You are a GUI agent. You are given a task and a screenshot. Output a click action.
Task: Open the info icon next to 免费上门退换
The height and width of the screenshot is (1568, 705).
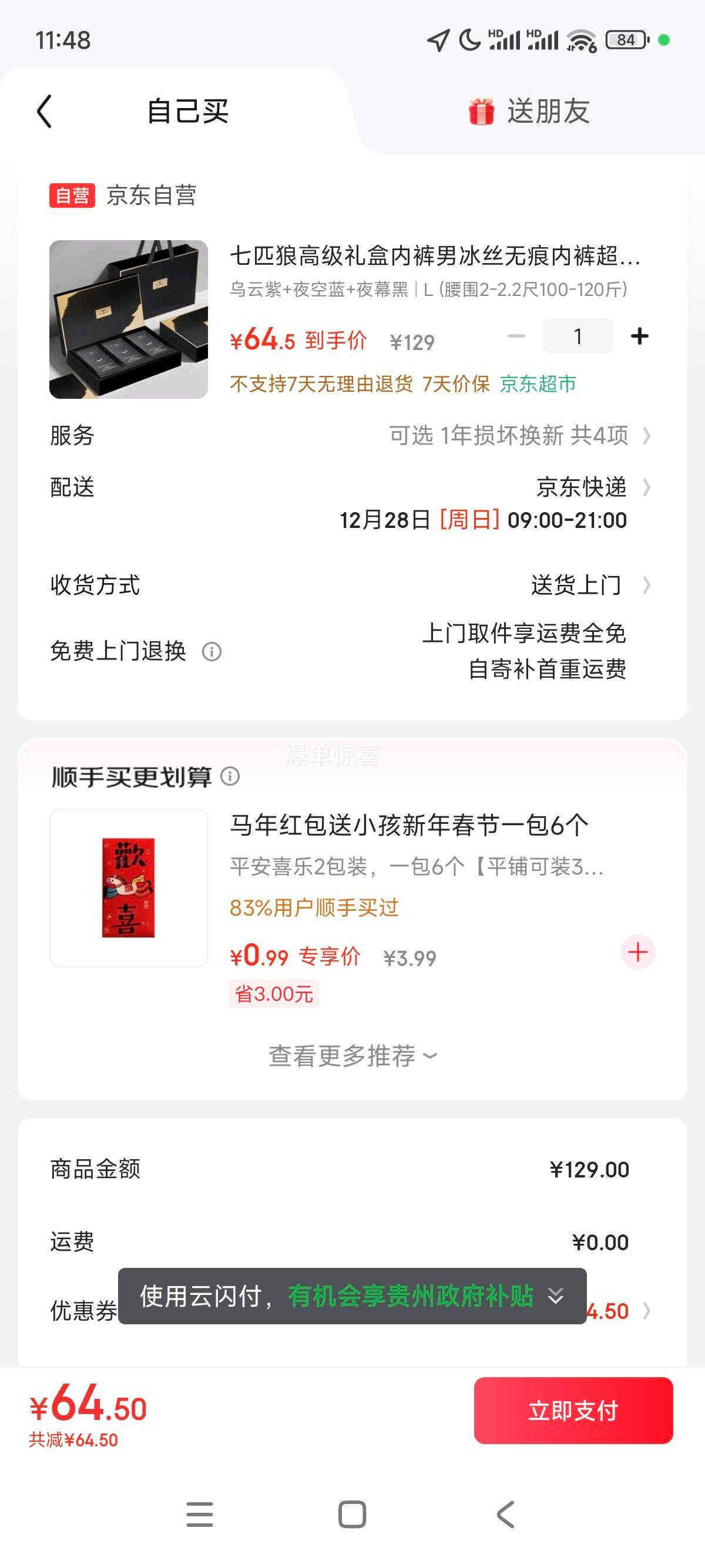(x=211, y=652)
